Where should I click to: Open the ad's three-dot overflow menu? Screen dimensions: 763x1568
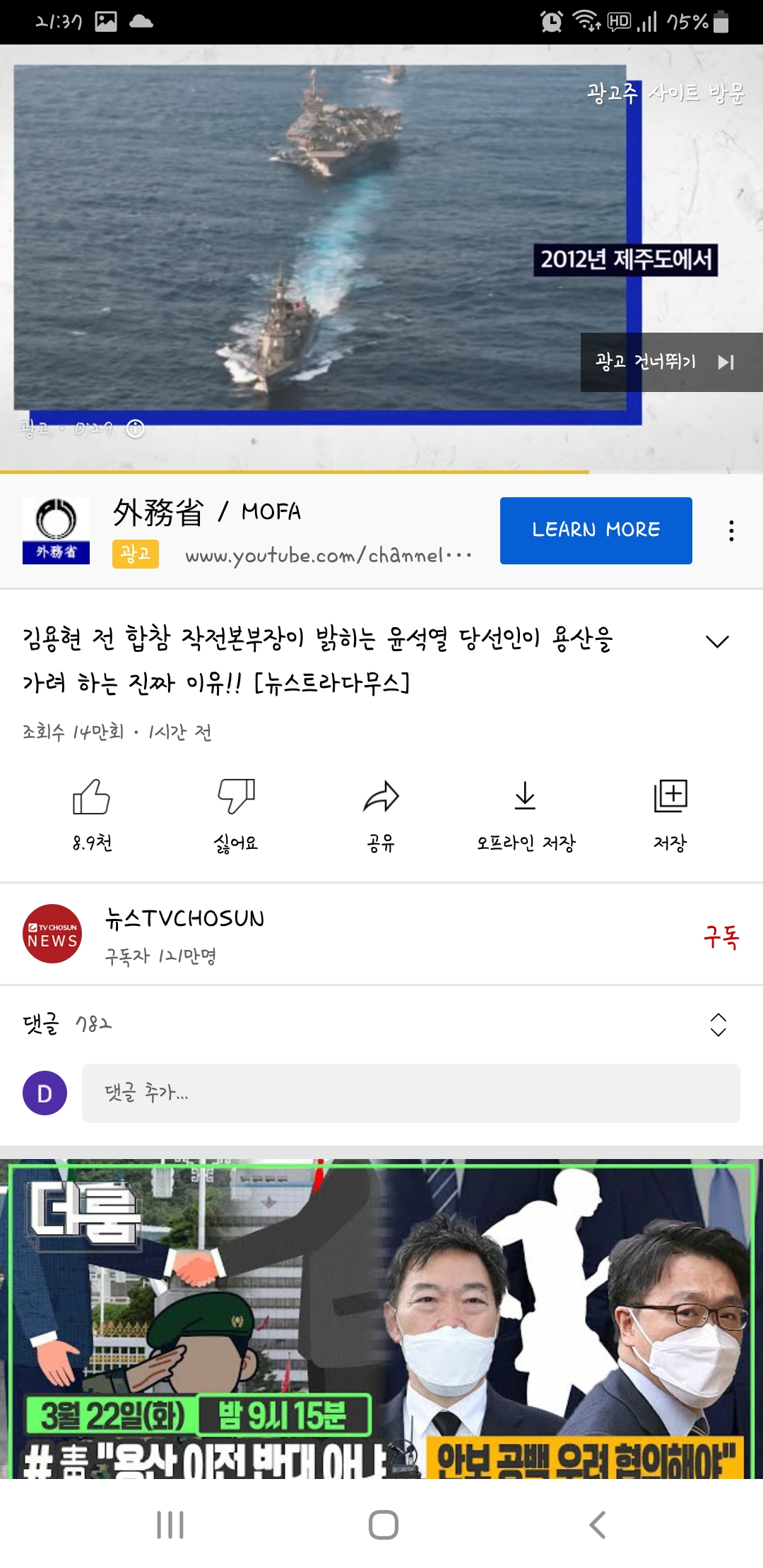[x=731, y=531]
